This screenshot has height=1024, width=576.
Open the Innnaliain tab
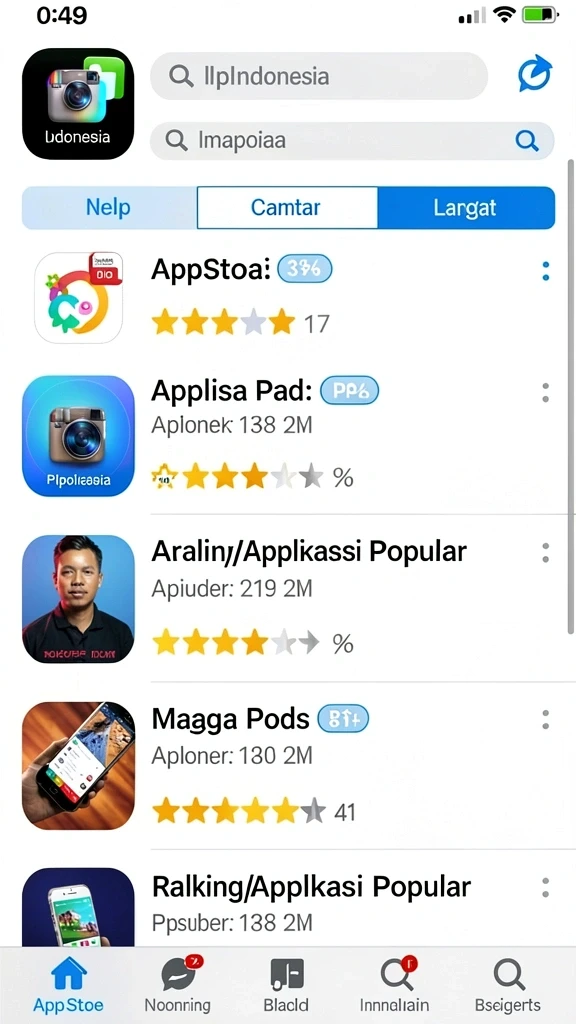click(x=394, y=985)
